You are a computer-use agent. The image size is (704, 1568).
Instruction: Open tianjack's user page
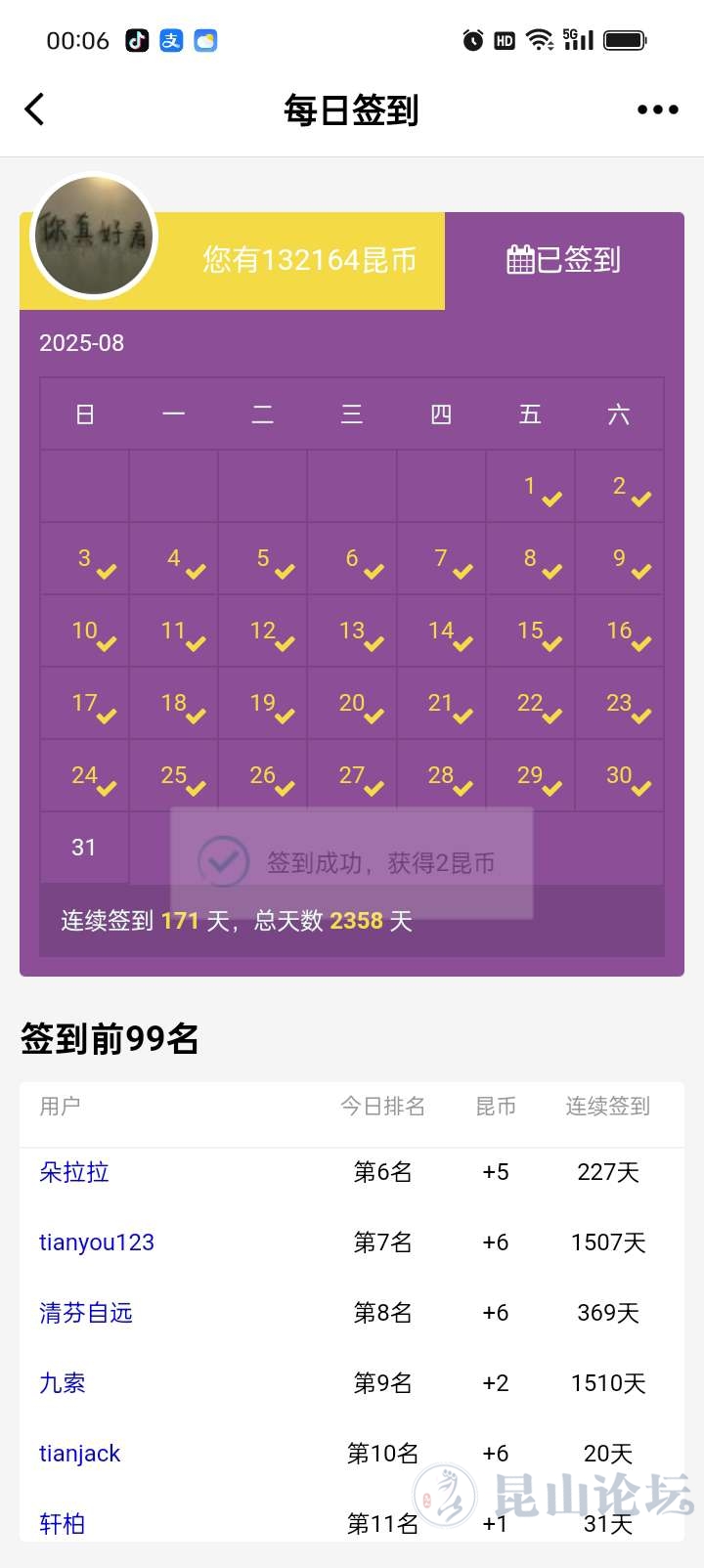80,1454
